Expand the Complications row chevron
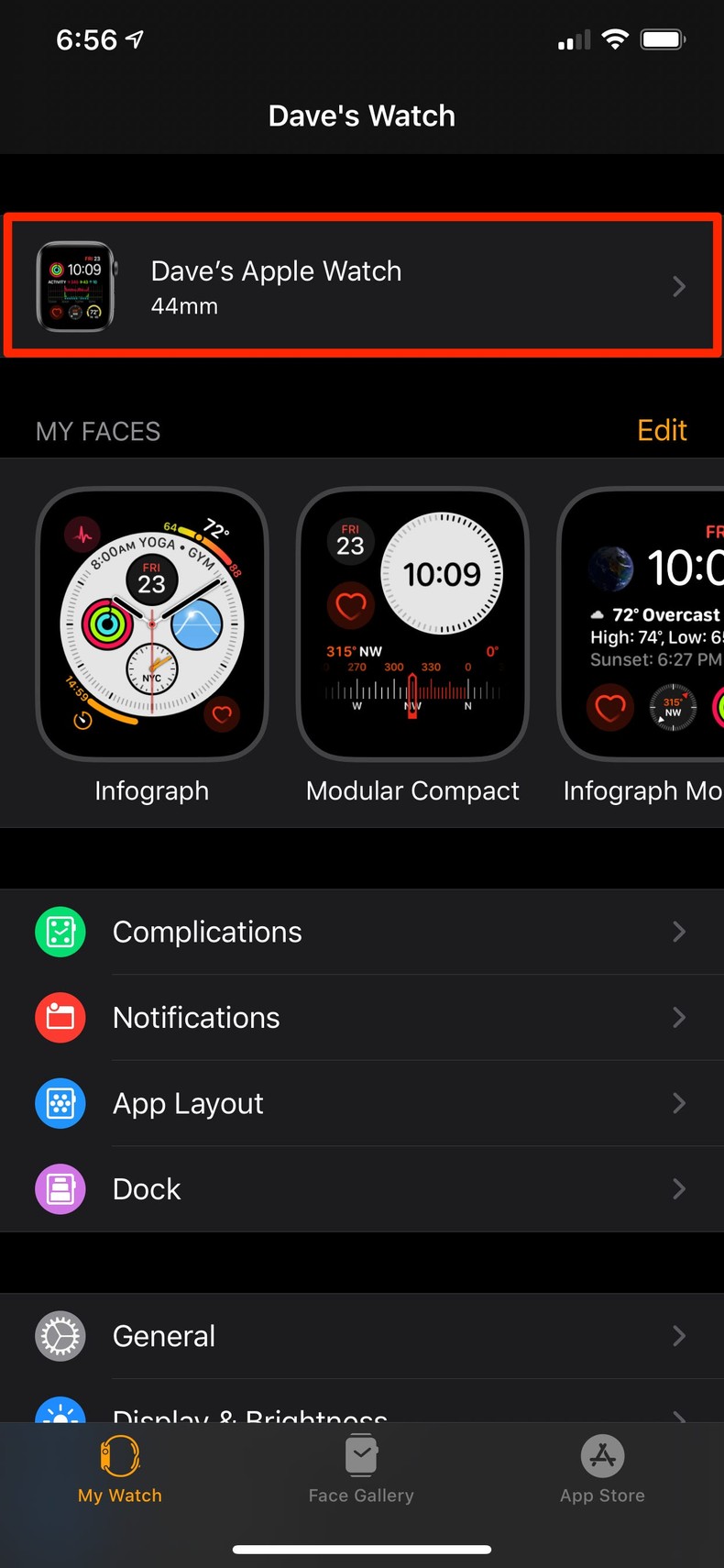 (678, 932)
